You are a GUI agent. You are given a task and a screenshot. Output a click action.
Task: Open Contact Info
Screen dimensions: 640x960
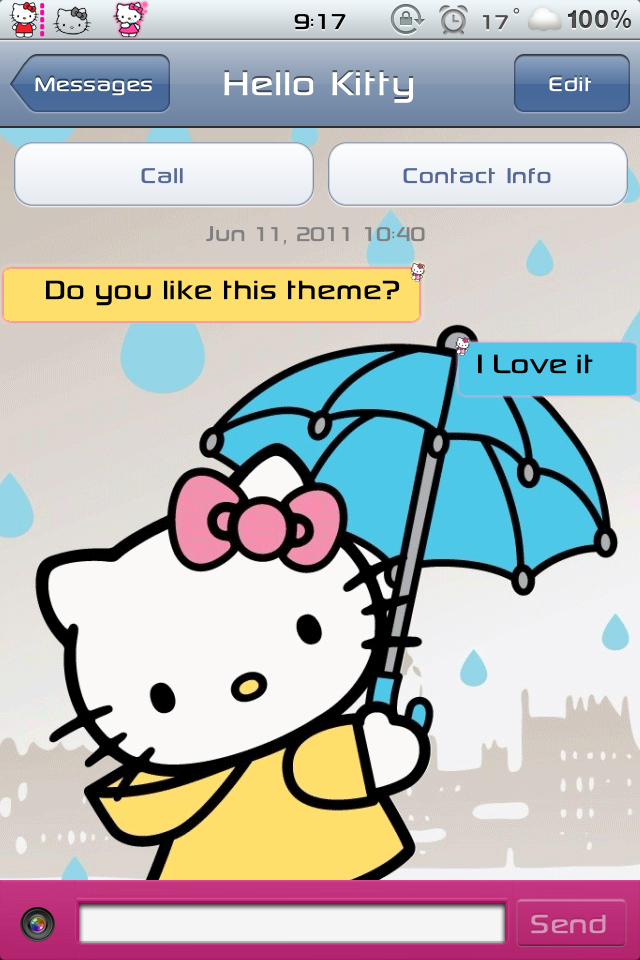[477, 175]
